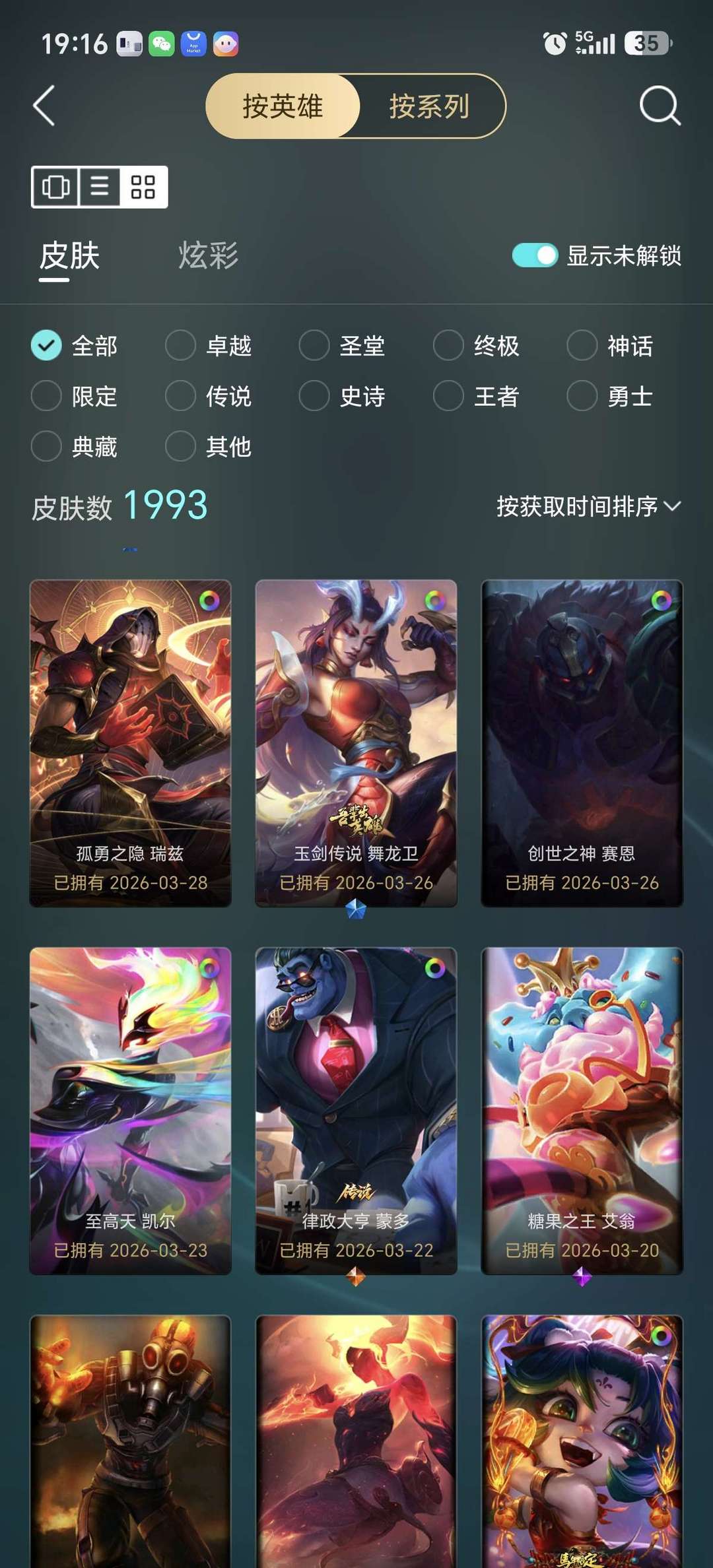Select the card carousel view icon
The image size is (713, 1568).
tap(55, 187)
